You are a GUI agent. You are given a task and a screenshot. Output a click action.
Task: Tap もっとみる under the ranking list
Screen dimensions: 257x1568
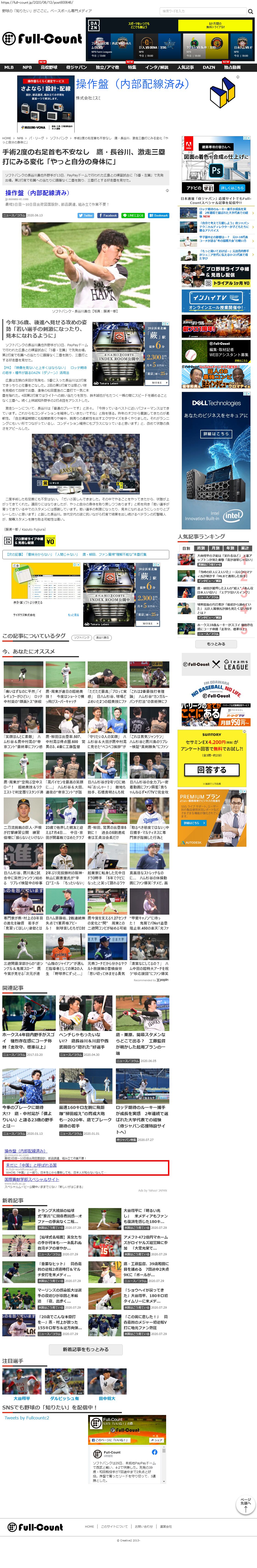(216, 644)
